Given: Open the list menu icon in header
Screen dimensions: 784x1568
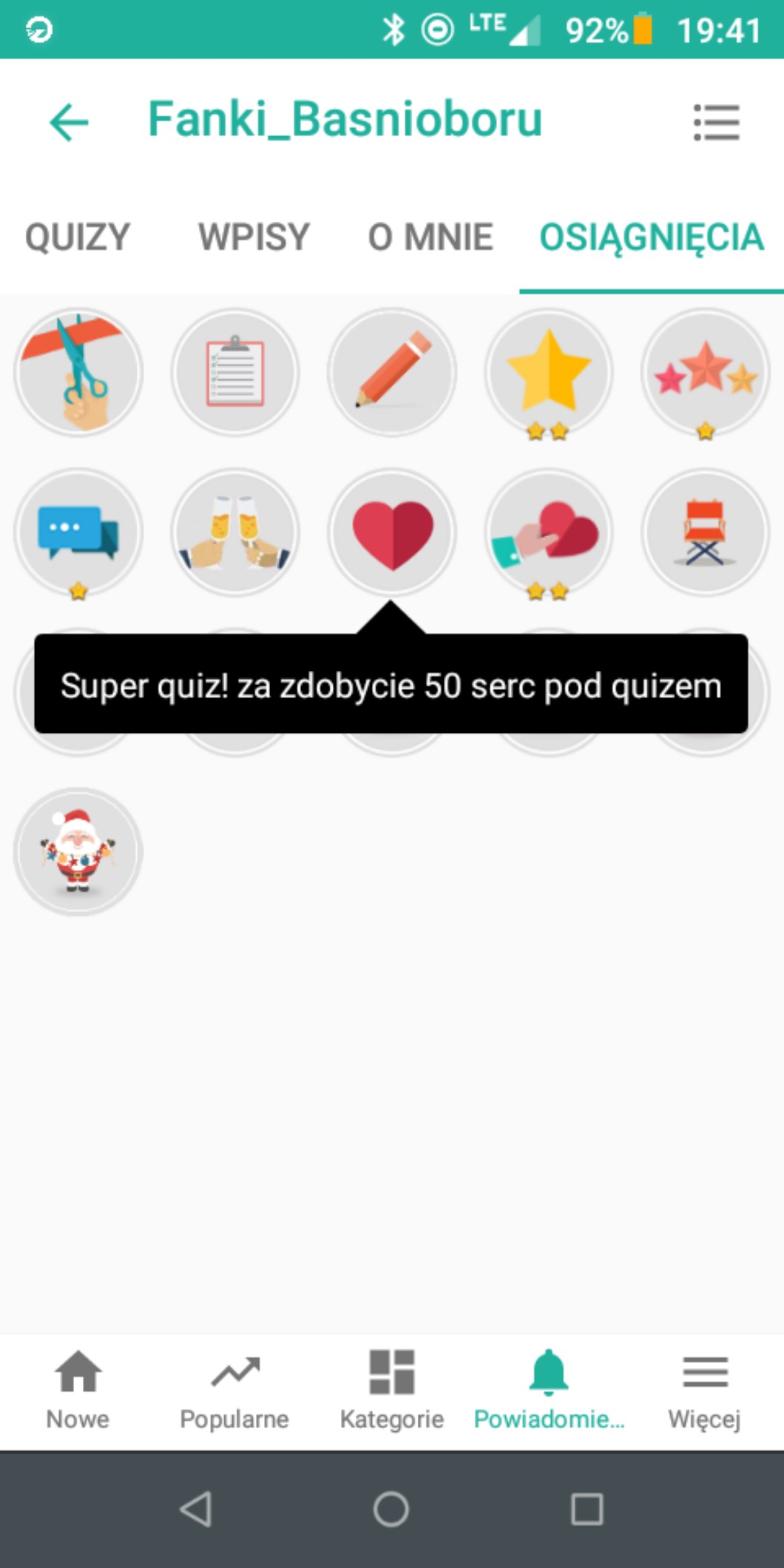Looking at the screenshot, I should (716, 122).
